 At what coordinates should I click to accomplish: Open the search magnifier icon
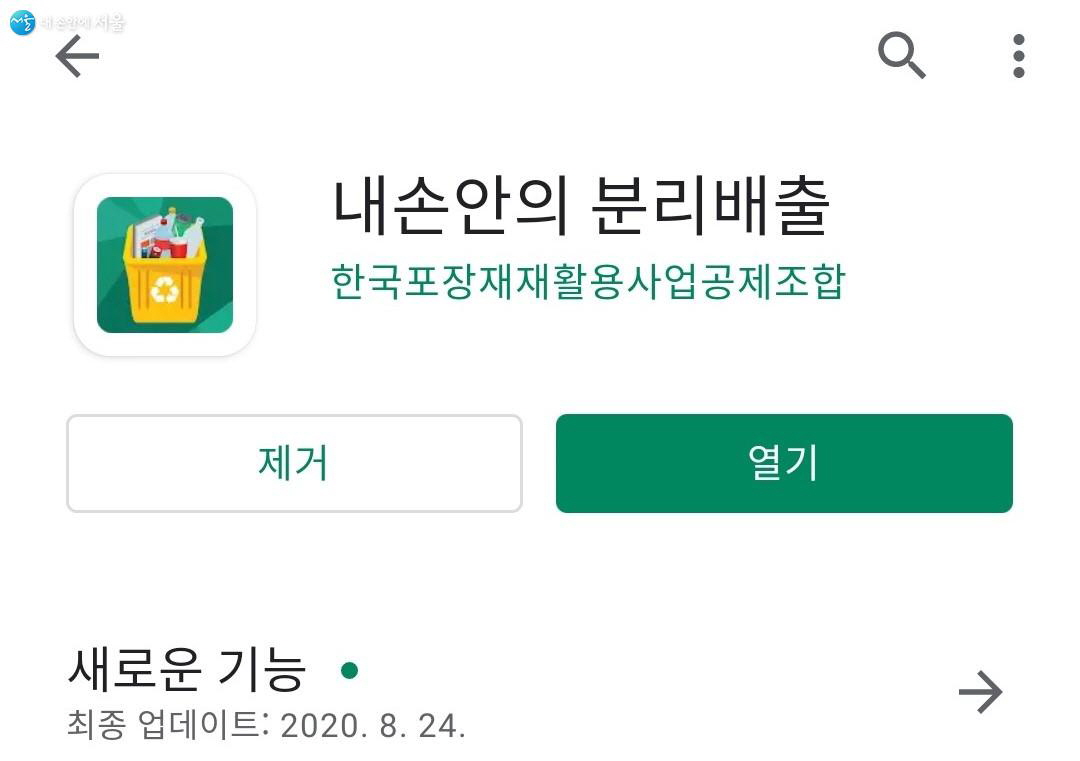point(901,55)
